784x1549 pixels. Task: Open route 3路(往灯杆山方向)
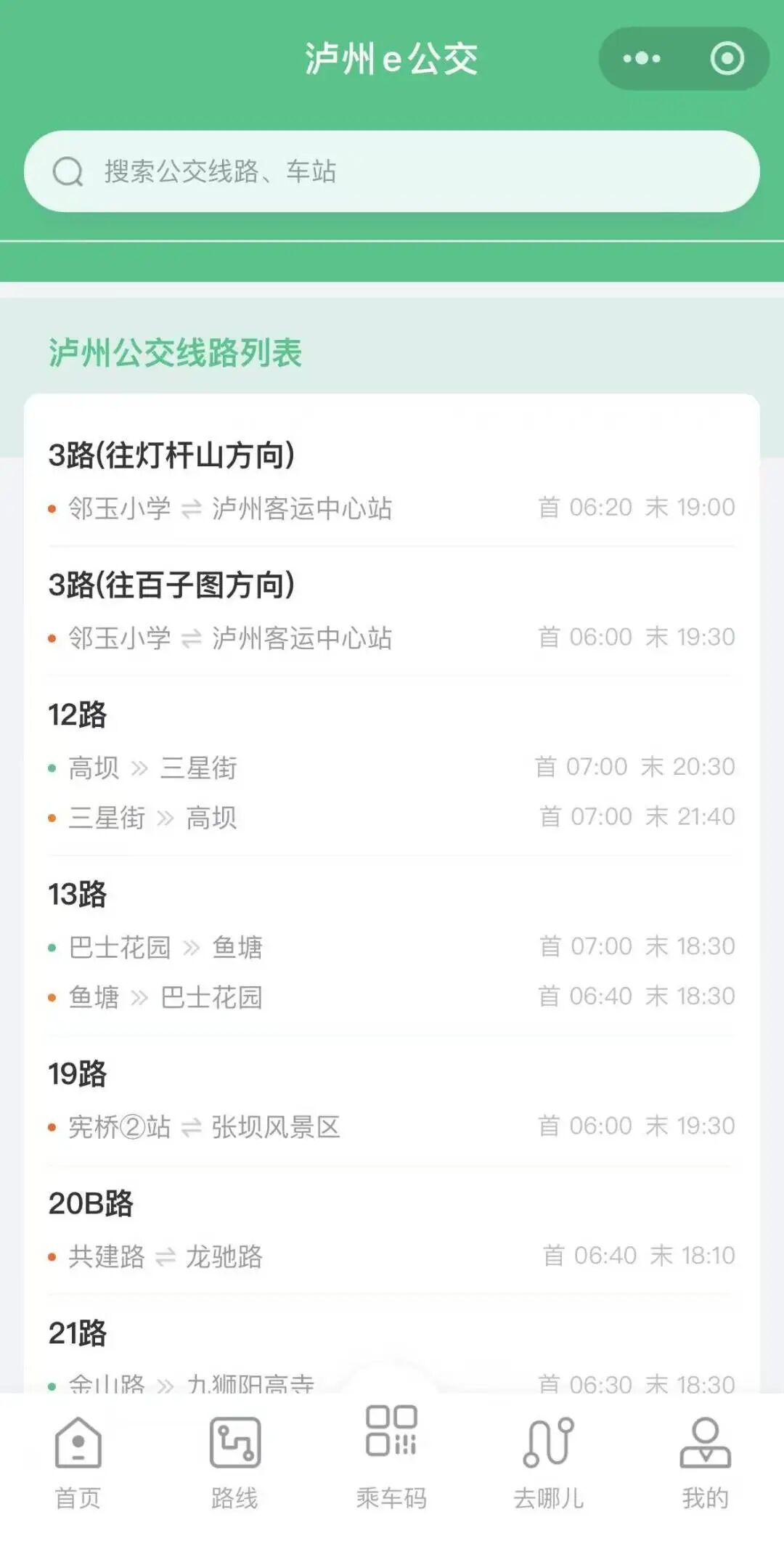392,480
